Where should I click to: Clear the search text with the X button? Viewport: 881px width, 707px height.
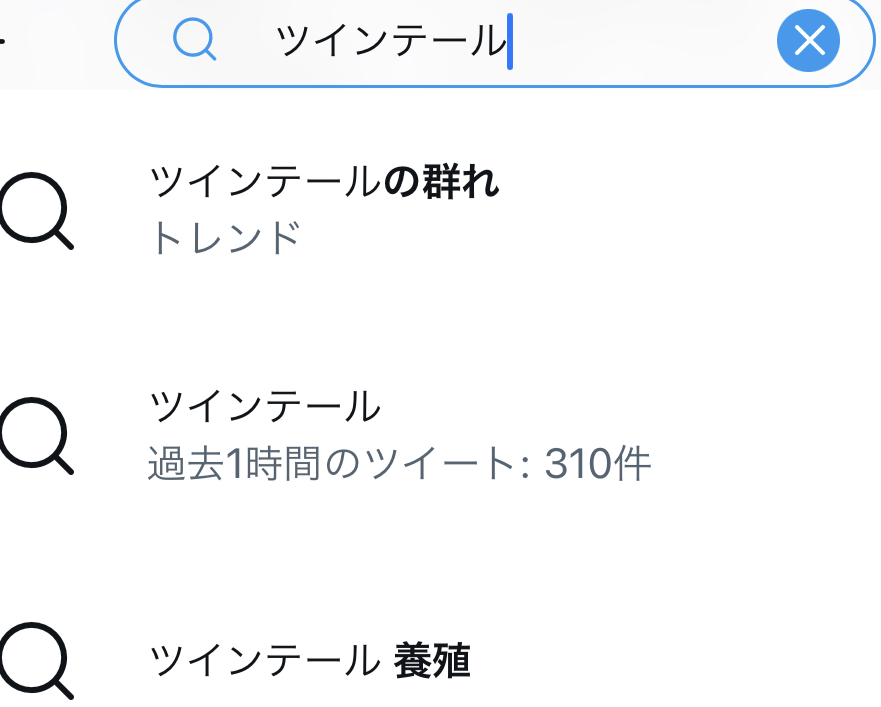tap(808, 41)
